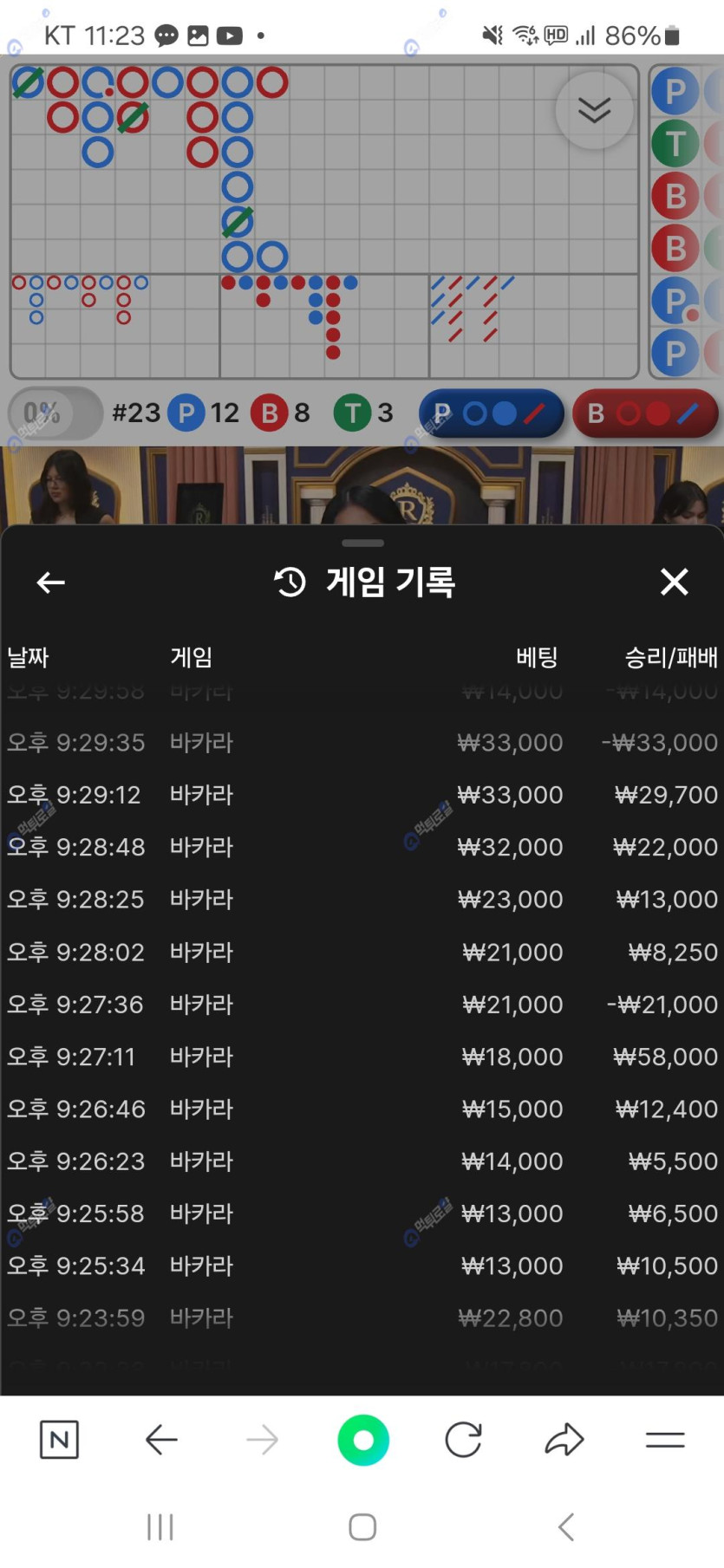Open the 오후 9:25:34 game record
The height and width of the screenshot is (1568, 724).
pos(362,1265)
